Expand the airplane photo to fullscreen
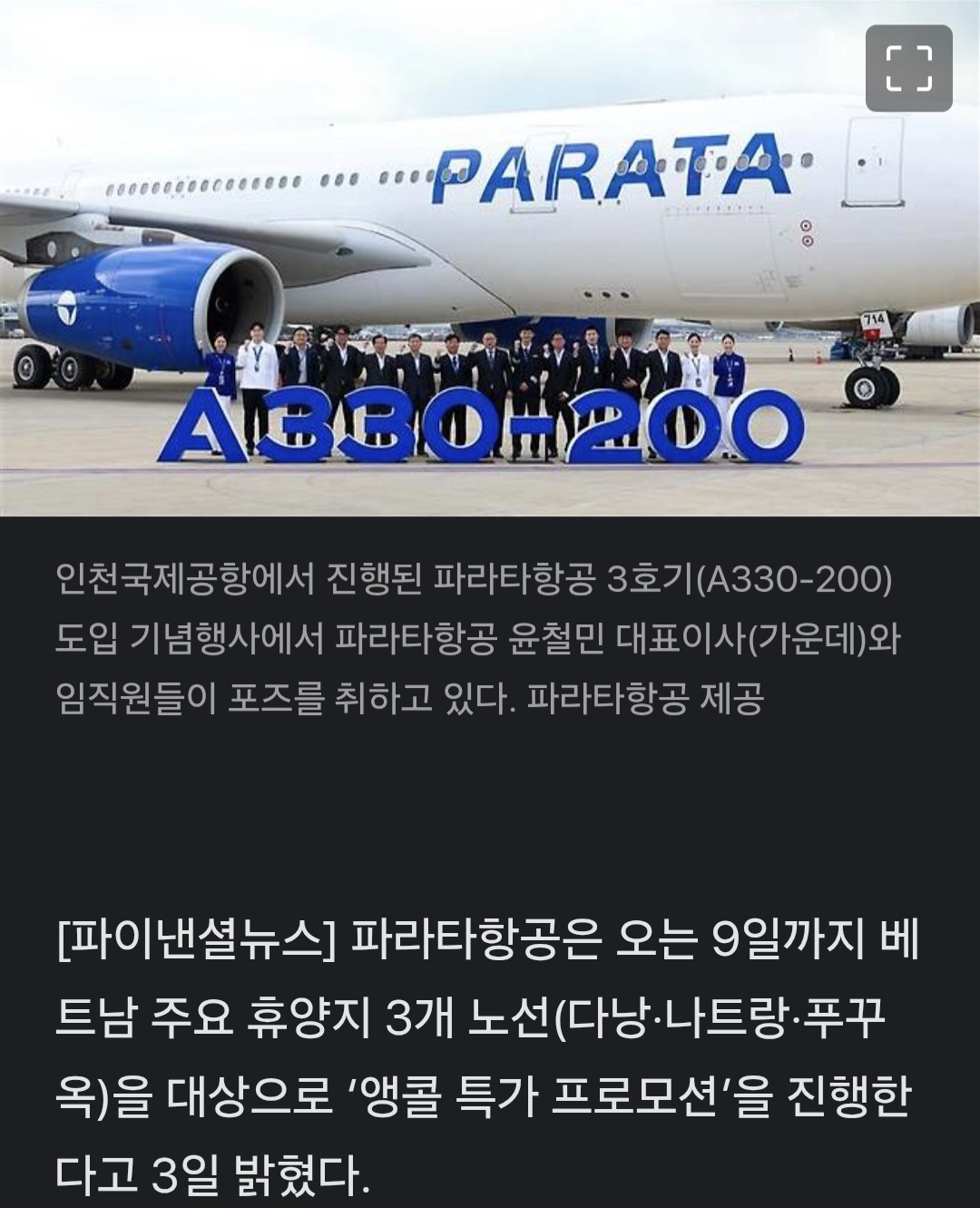 pyautogui.click(x=908, y=69)
